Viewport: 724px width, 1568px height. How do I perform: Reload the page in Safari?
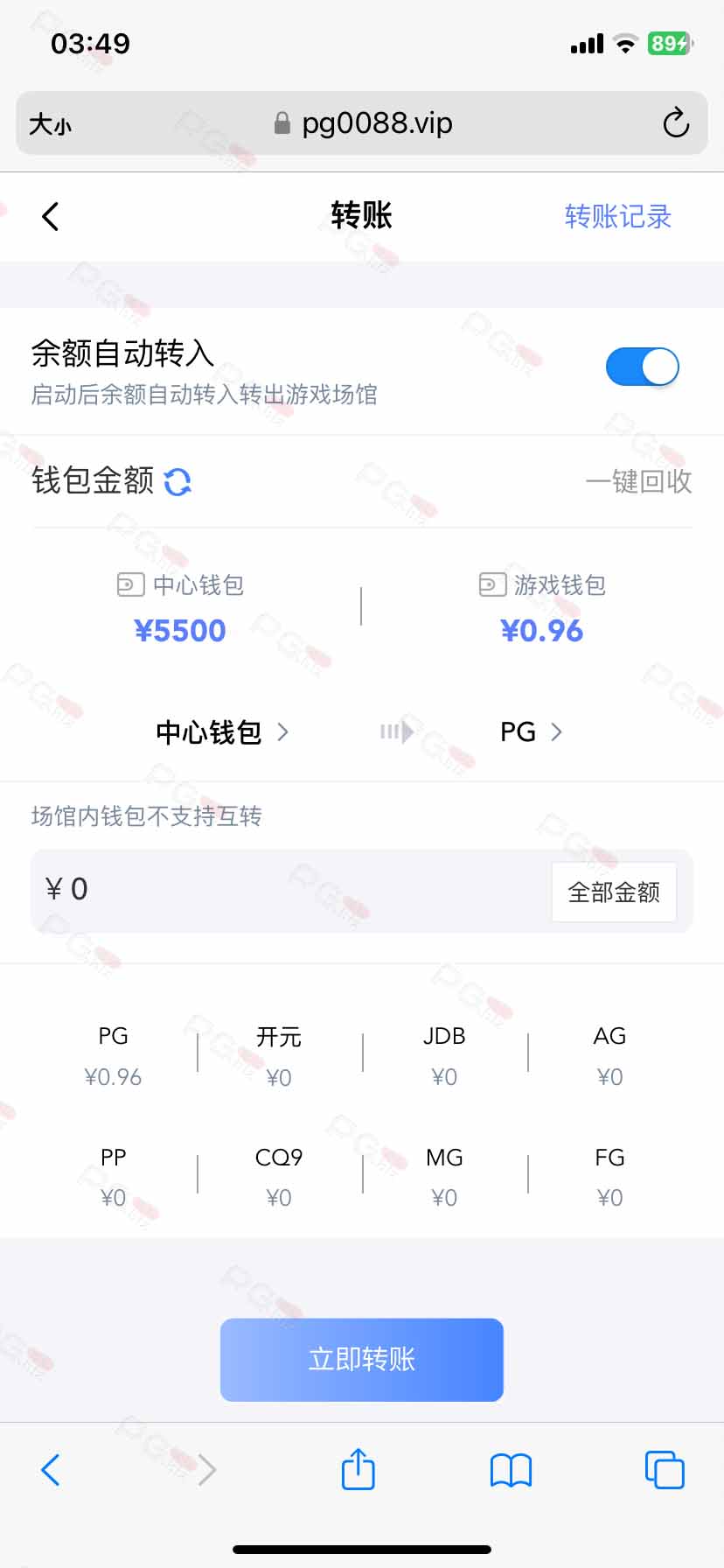[675, 123]
